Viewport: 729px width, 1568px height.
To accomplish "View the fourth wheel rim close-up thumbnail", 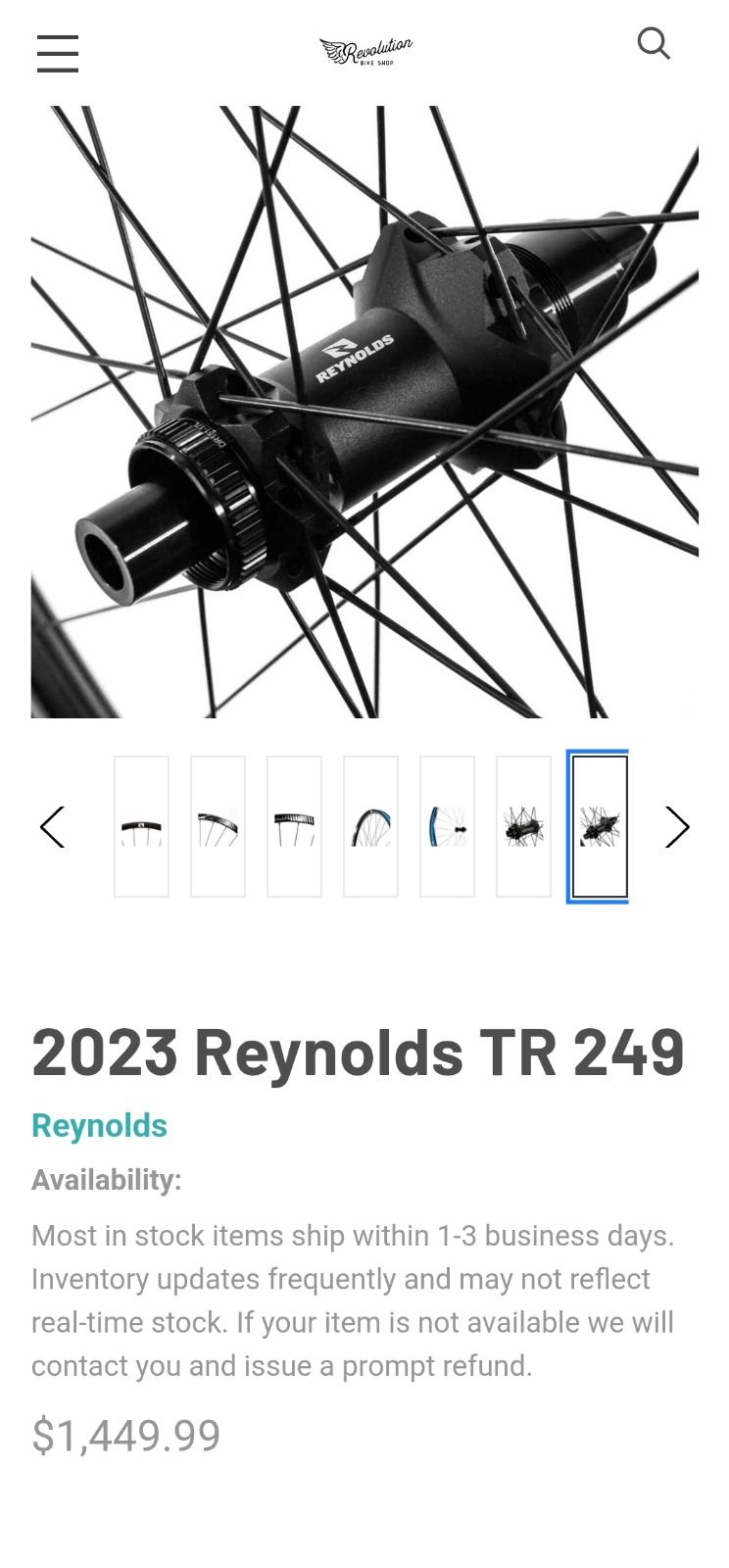I will (369, 826).
